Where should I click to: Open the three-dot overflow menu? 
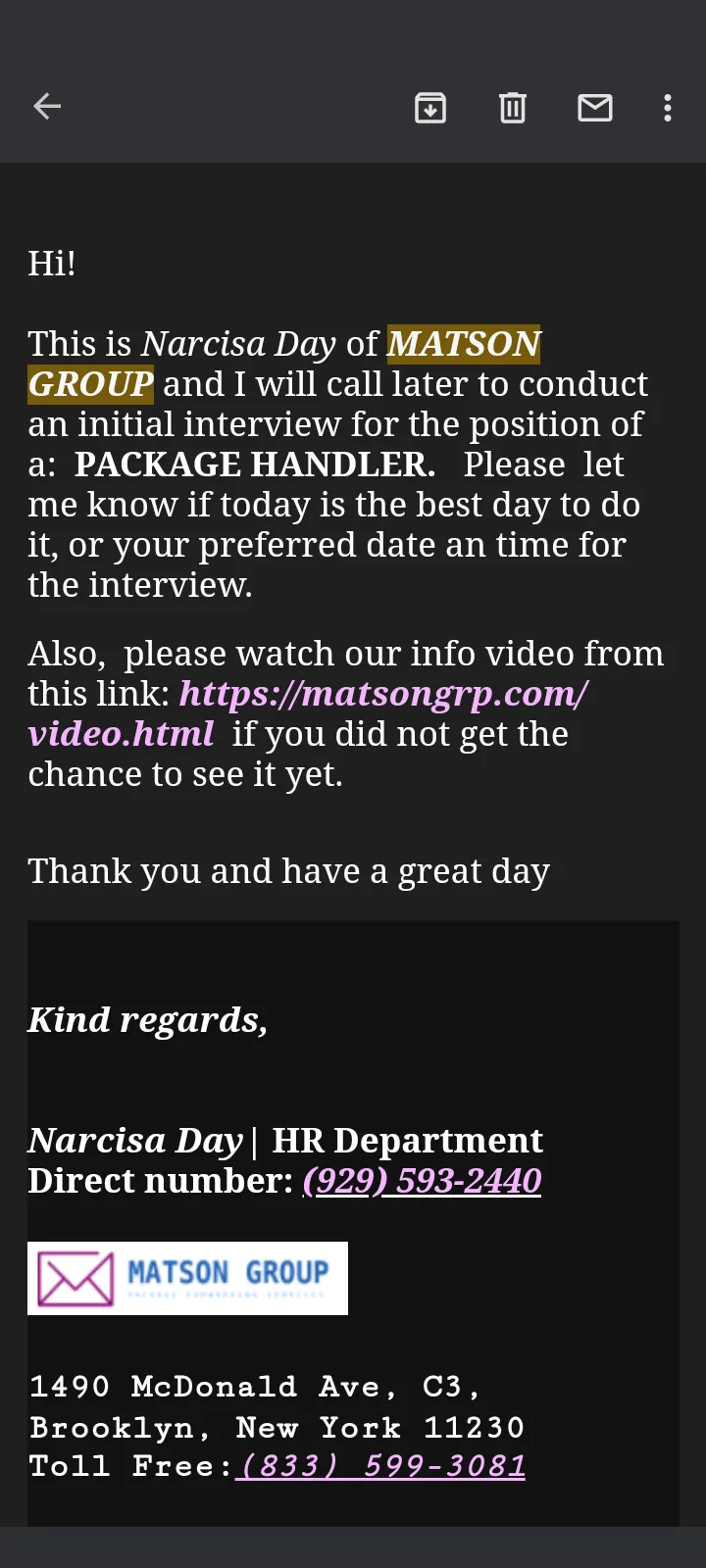668,108
